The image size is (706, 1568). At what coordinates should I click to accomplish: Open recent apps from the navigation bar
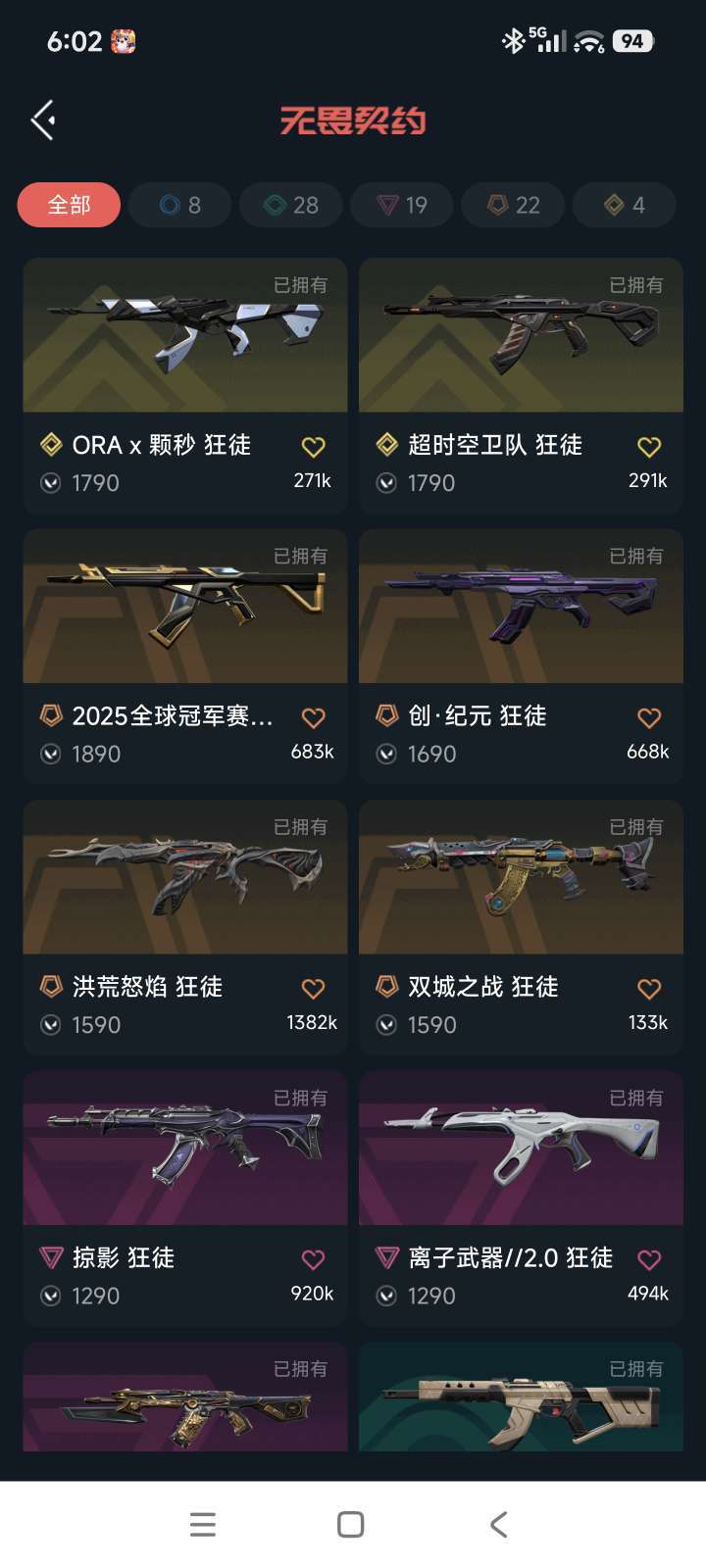[x=203, y=1525]
